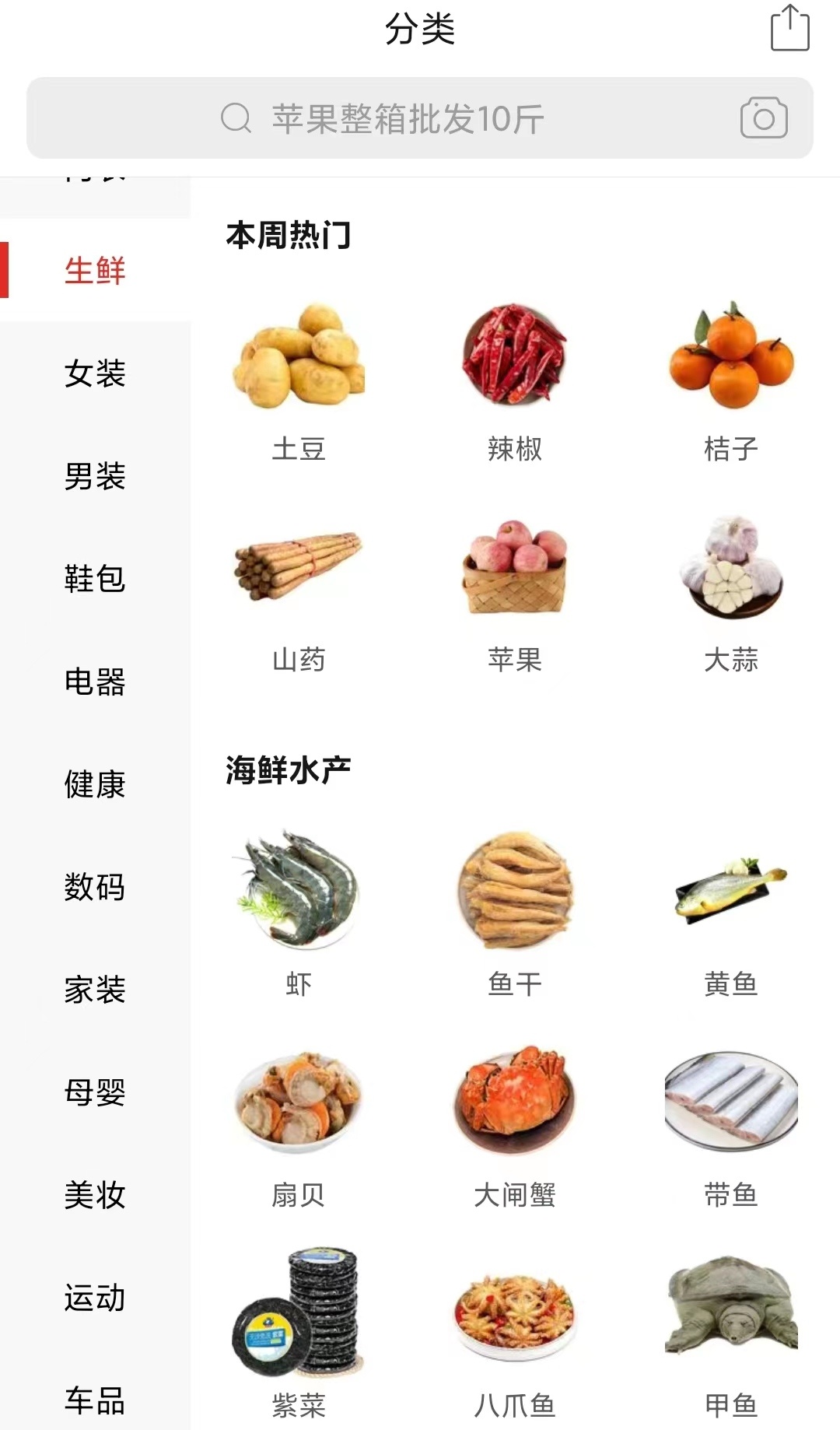Switch to the 美妆 category
The image size is (840, 1430).
tap(95, 1195)
